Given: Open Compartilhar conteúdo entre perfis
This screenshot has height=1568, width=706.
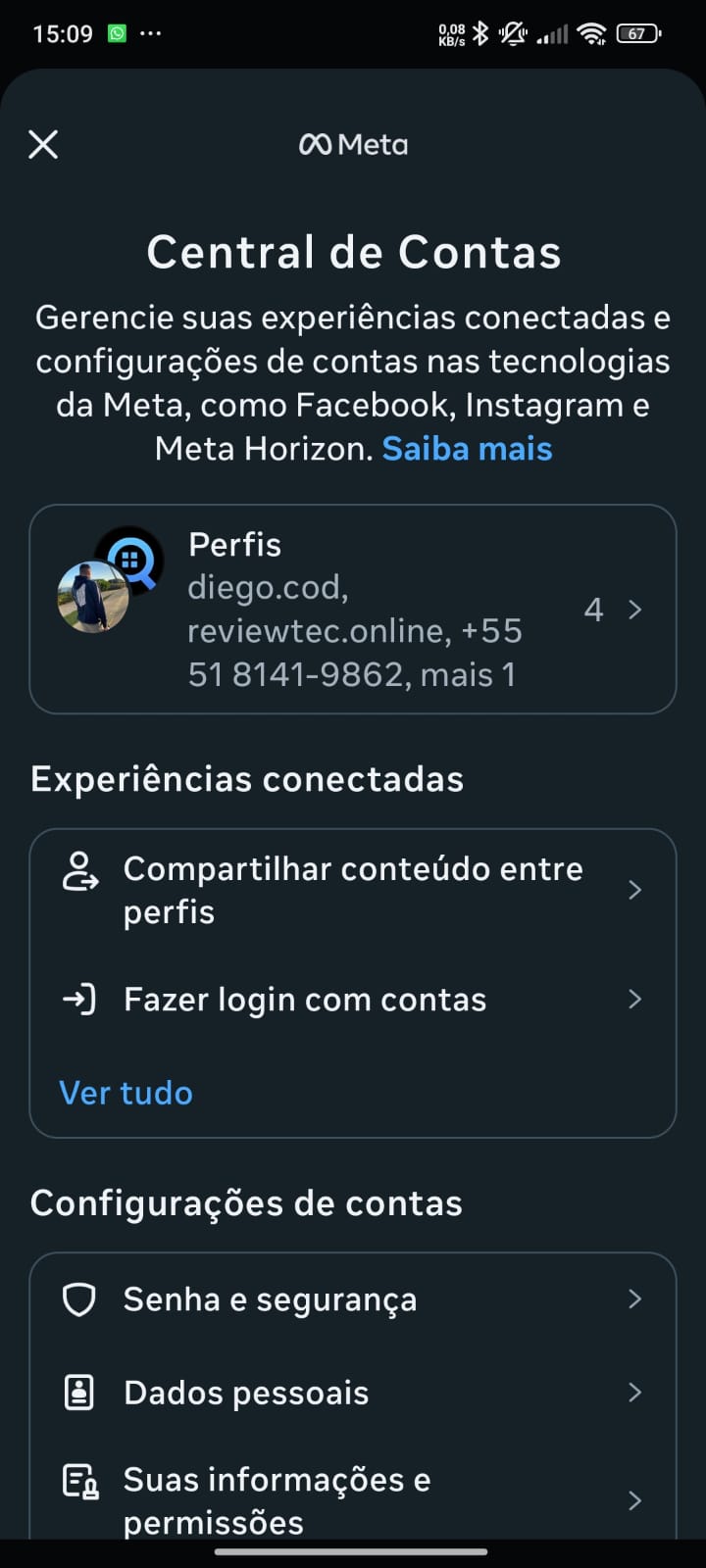Looking at the screenshot, I should pyautogui.click(x=353, y=890).
